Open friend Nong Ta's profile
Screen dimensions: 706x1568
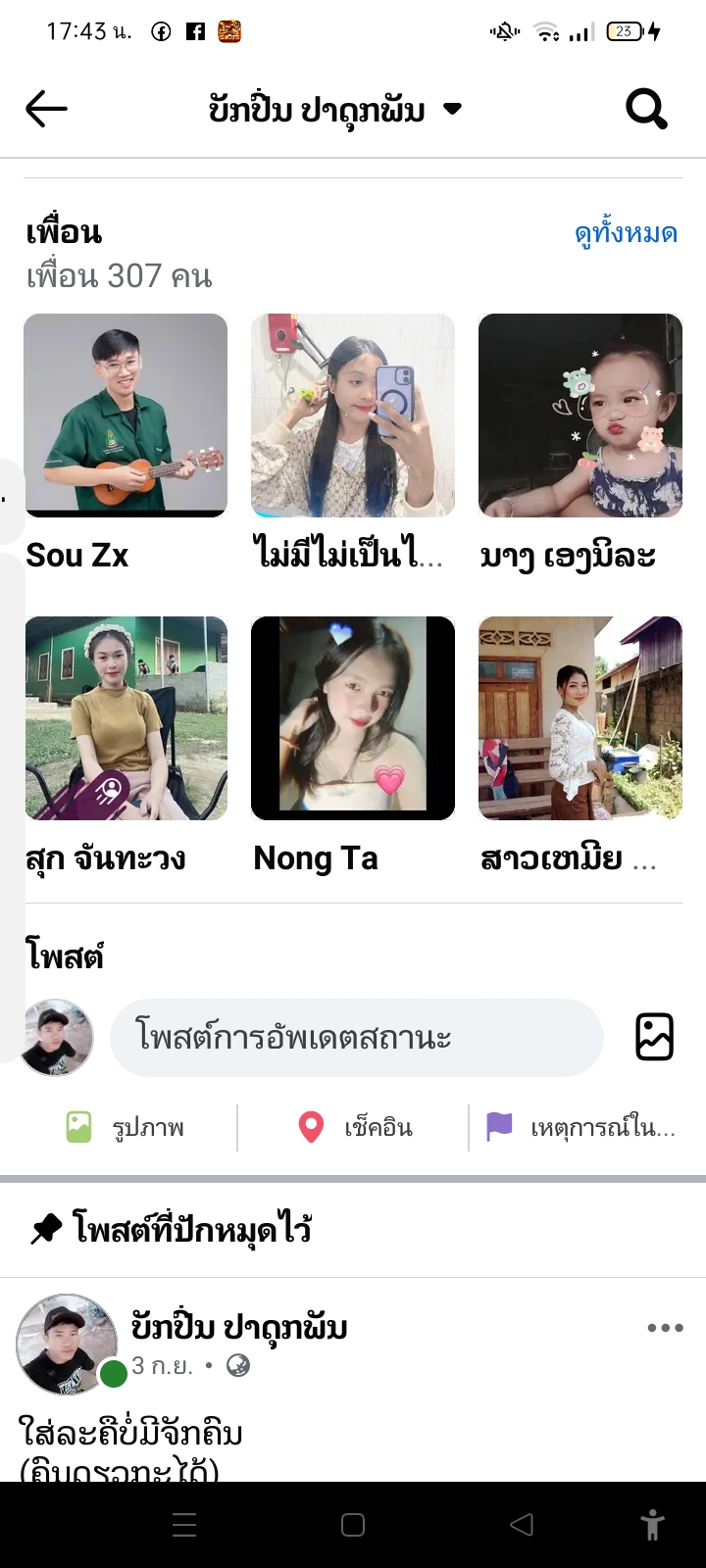click(353, 718)
